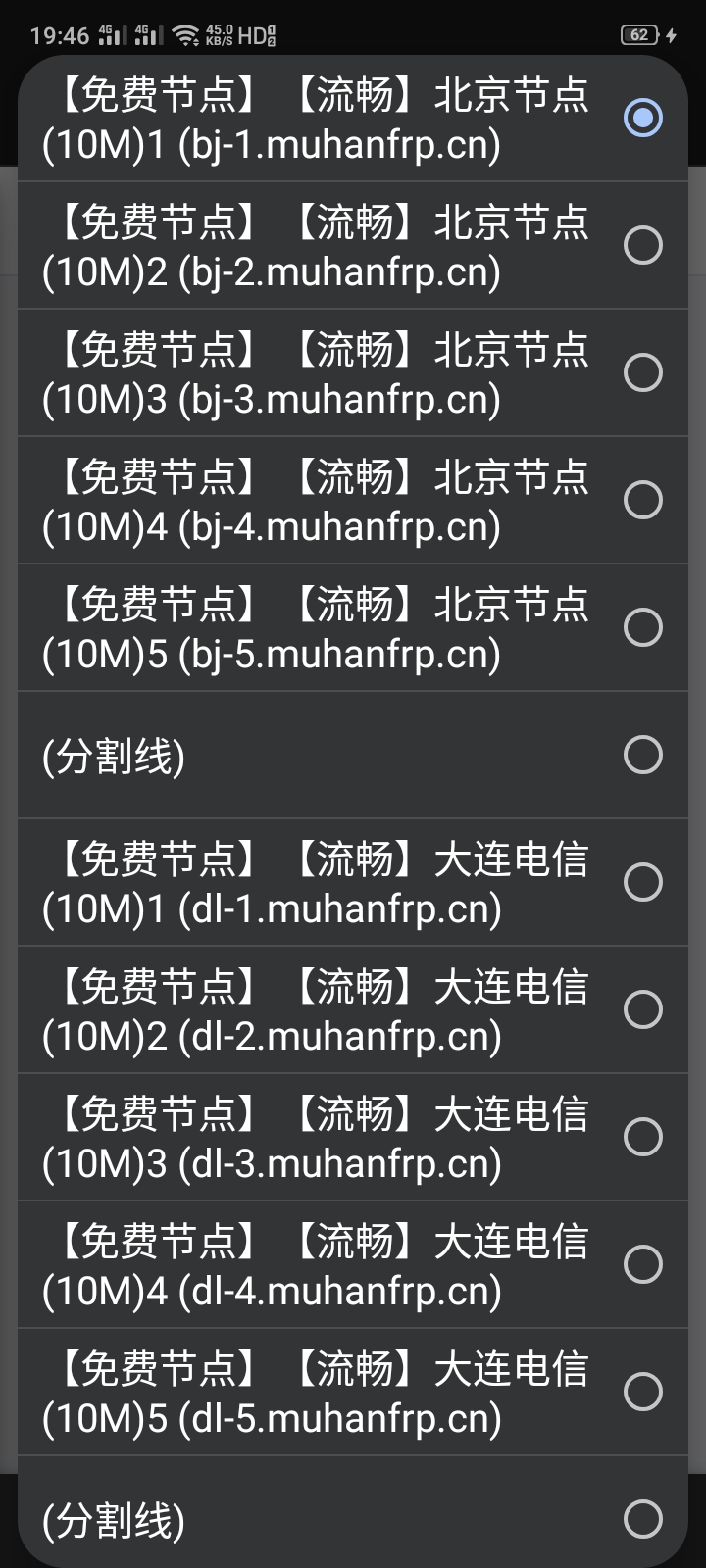Select Beijing node bj-4.muhanfrp.cn
Screen dimensions: 706x1568
(x=353, y=500)
